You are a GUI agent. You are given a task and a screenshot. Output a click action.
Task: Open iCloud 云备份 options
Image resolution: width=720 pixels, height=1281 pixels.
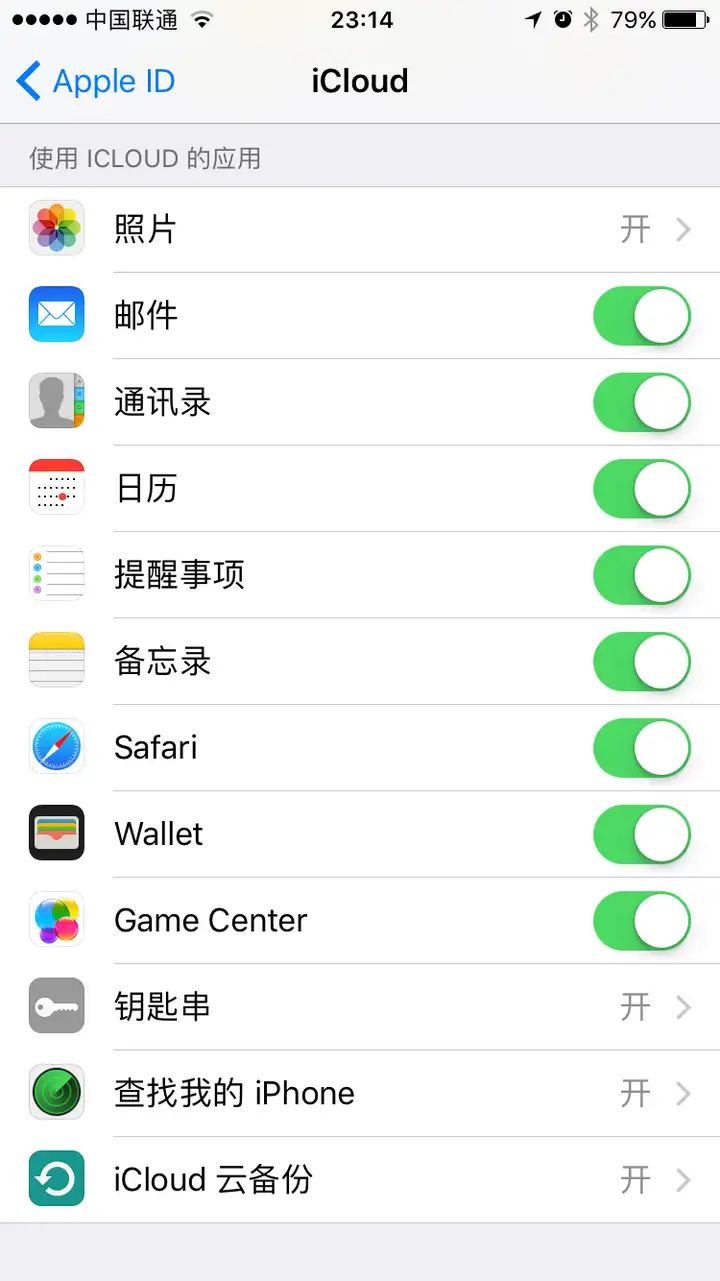click(360, 1180)
